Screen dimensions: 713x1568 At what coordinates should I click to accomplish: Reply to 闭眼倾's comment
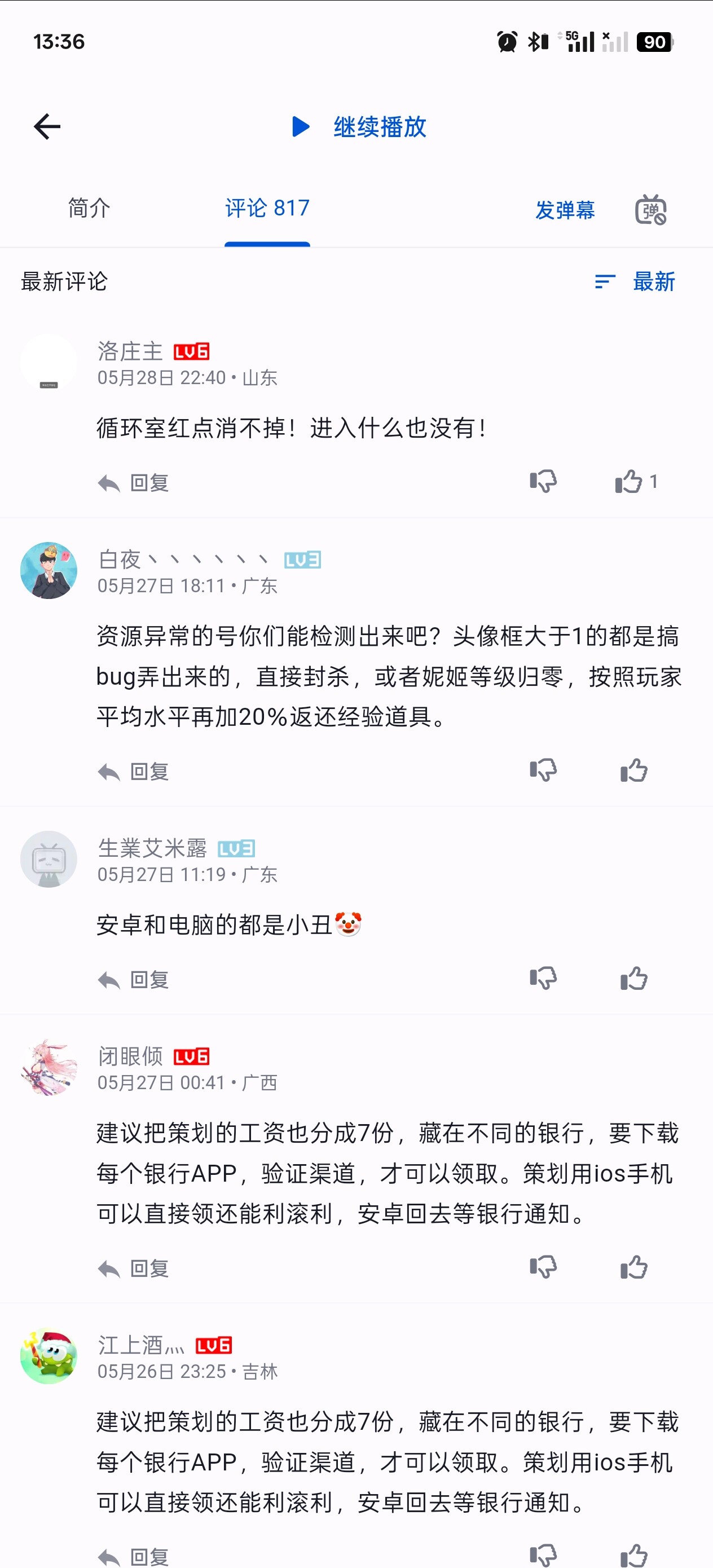point(134,1268)
